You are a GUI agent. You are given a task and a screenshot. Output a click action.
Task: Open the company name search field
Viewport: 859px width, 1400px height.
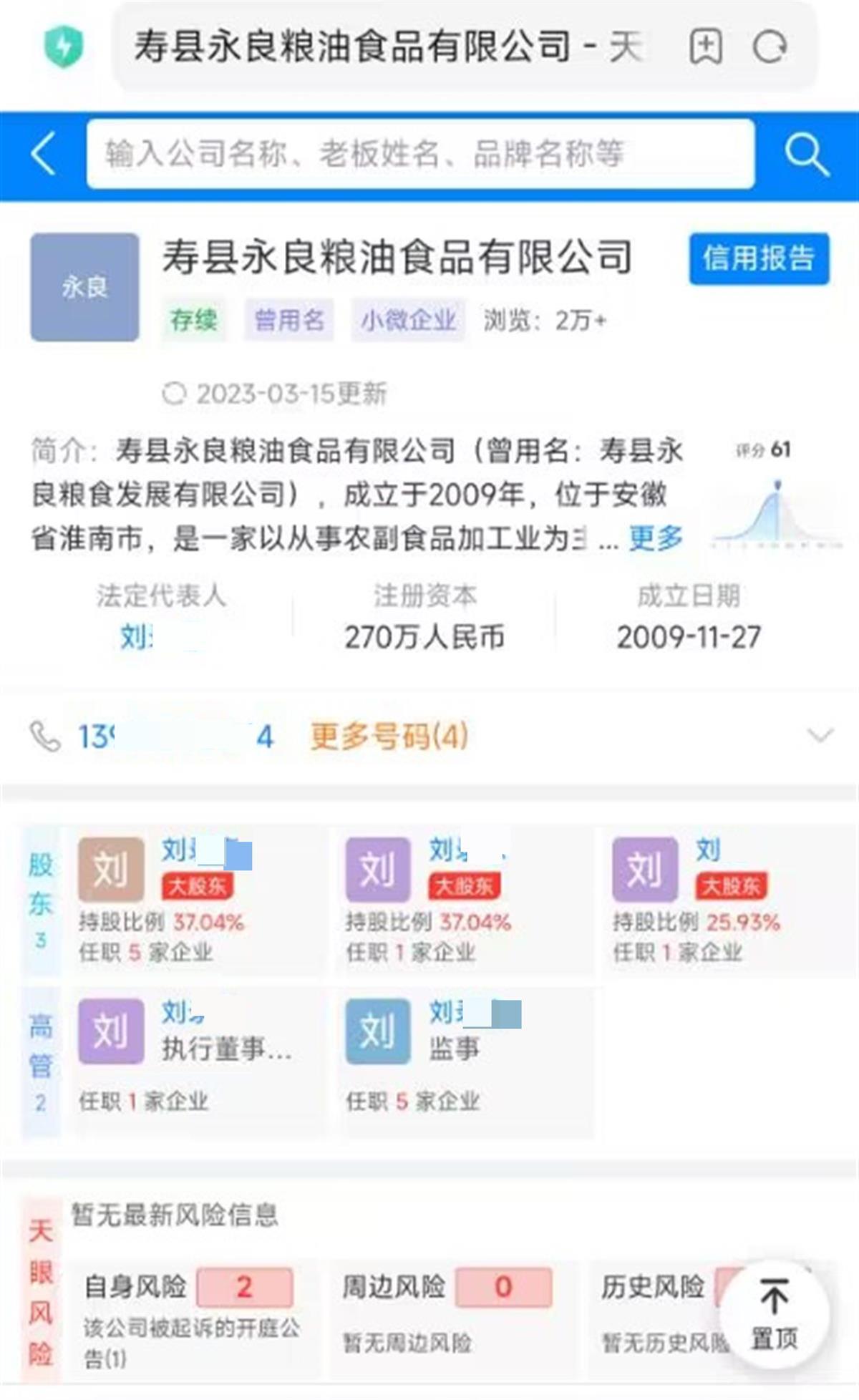pos(420,154)
